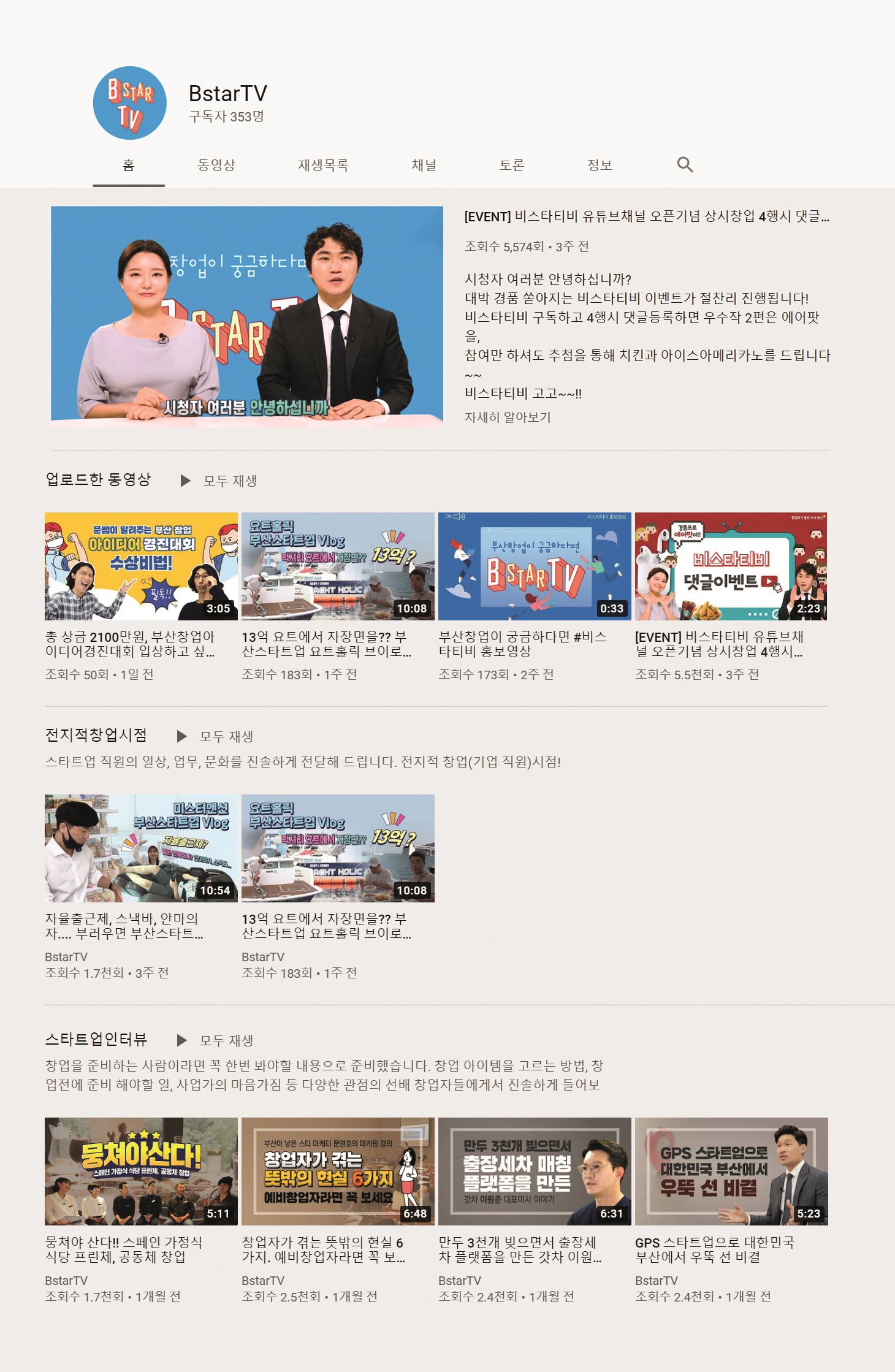This screenshot has height=1372, width=895.
Task: Open the GPS 스타트업 우뚝 선 비결 video
Action: [731, 1171]
